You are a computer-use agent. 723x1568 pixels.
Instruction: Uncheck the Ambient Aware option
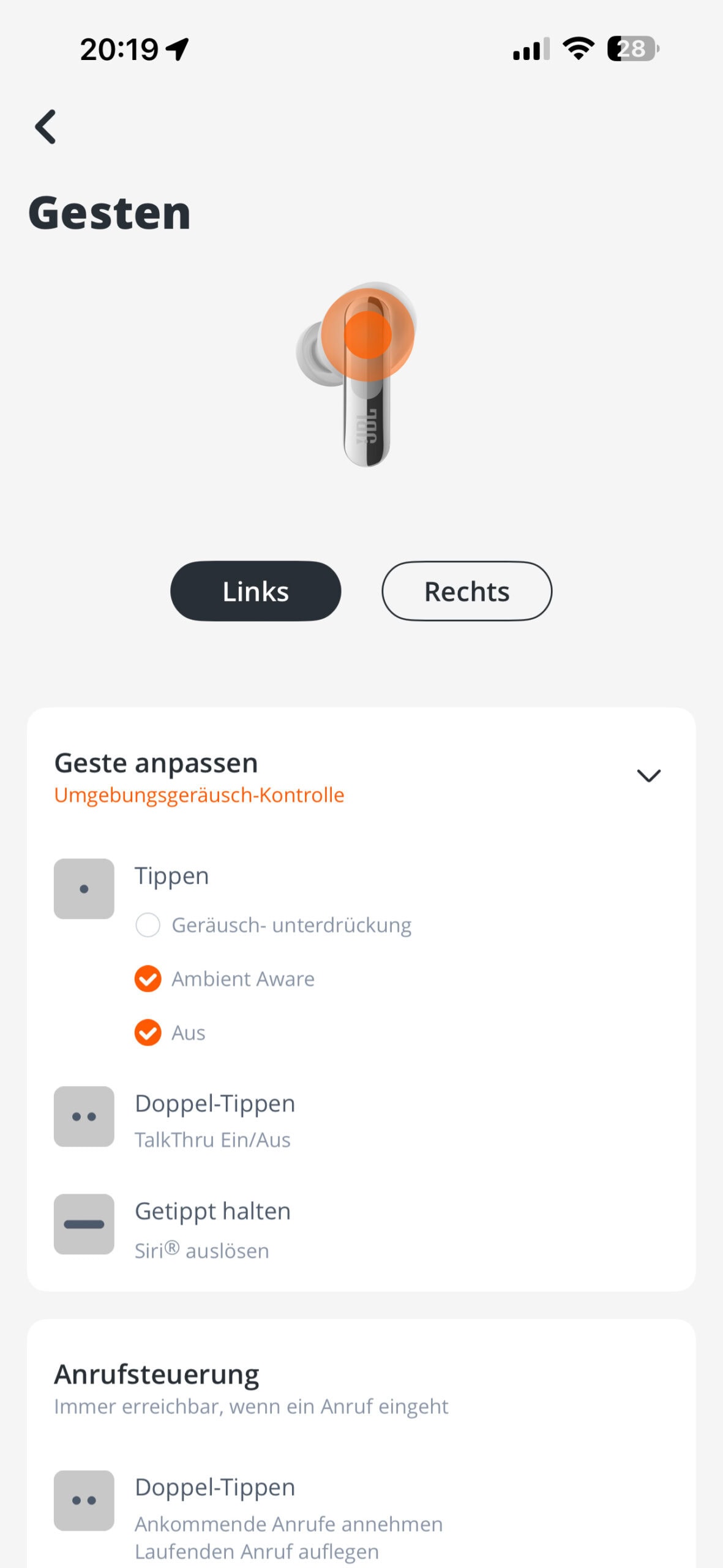point(148,979)
